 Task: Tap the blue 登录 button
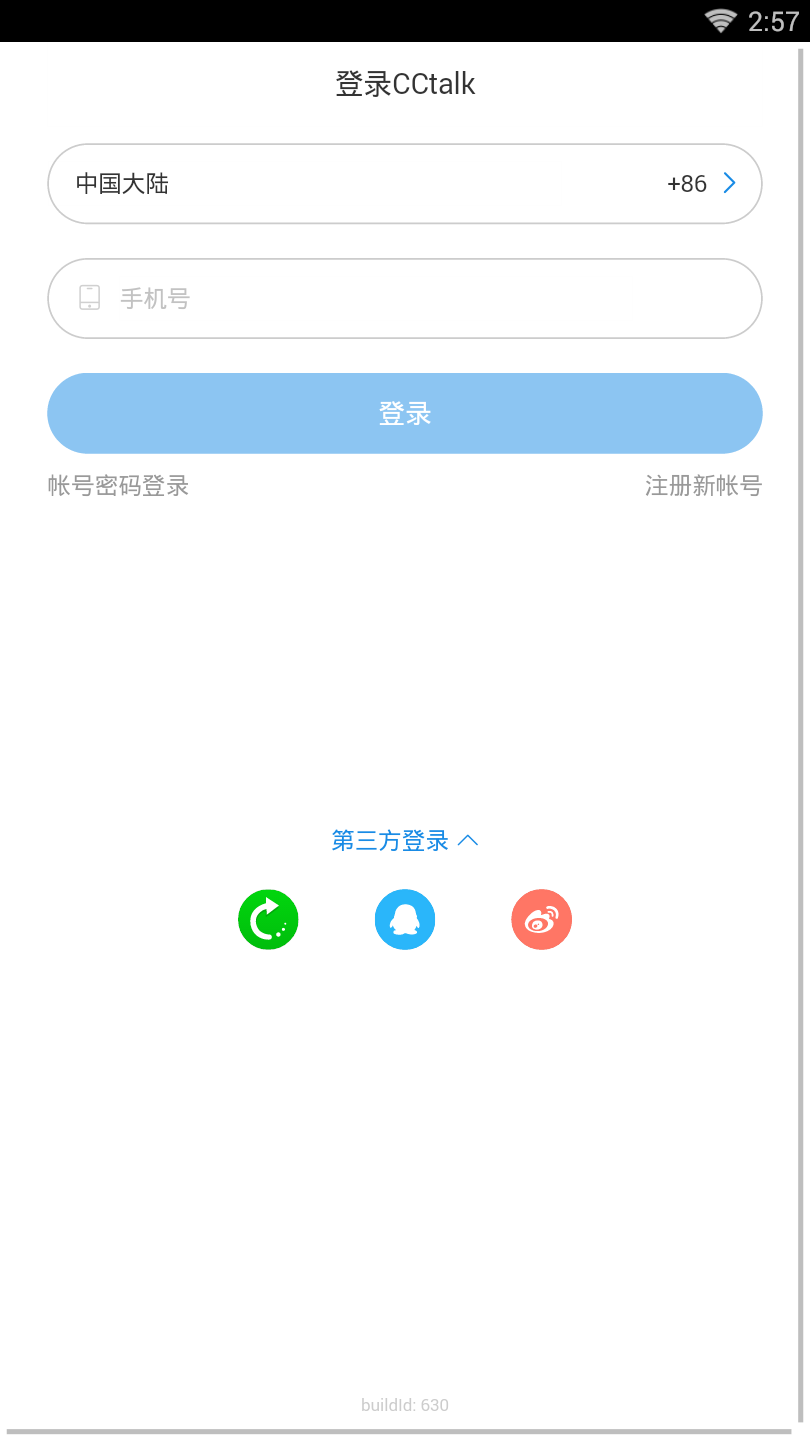click(x=405, y=414)
